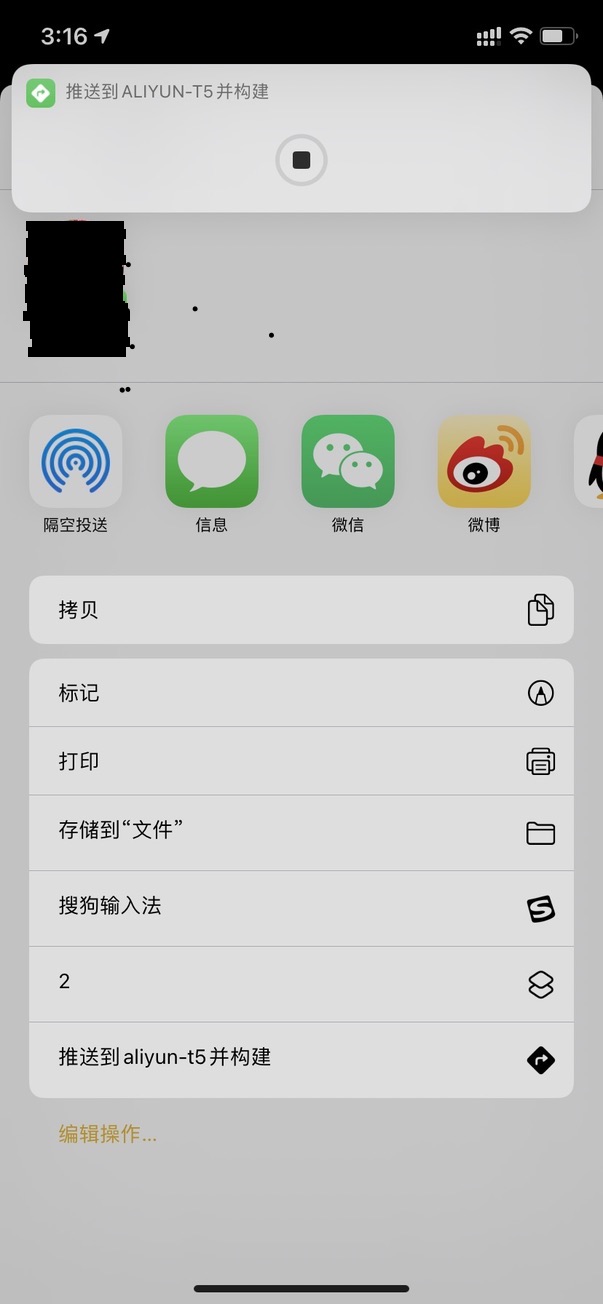Share to WeChat (微信)
603x1304 pixels.
click(x=348, y=462)
